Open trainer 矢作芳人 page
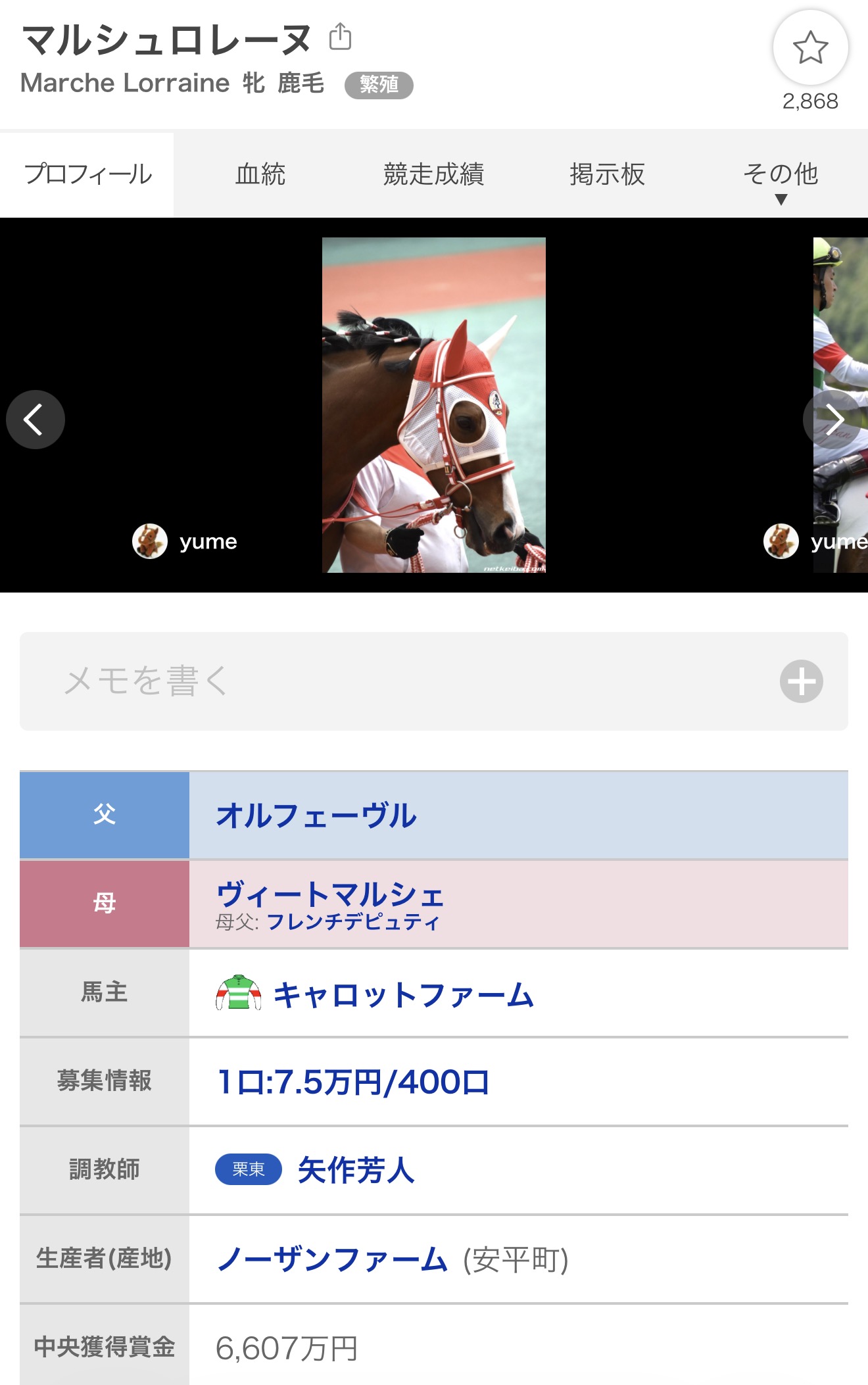 pyautogui.click(x=356, y=1170)
